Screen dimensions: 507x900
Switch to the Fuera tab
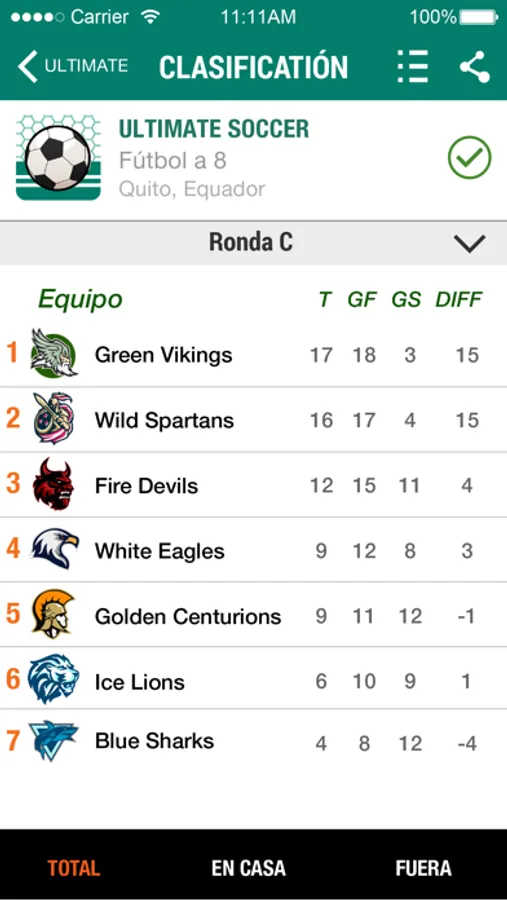coord(423,868)
